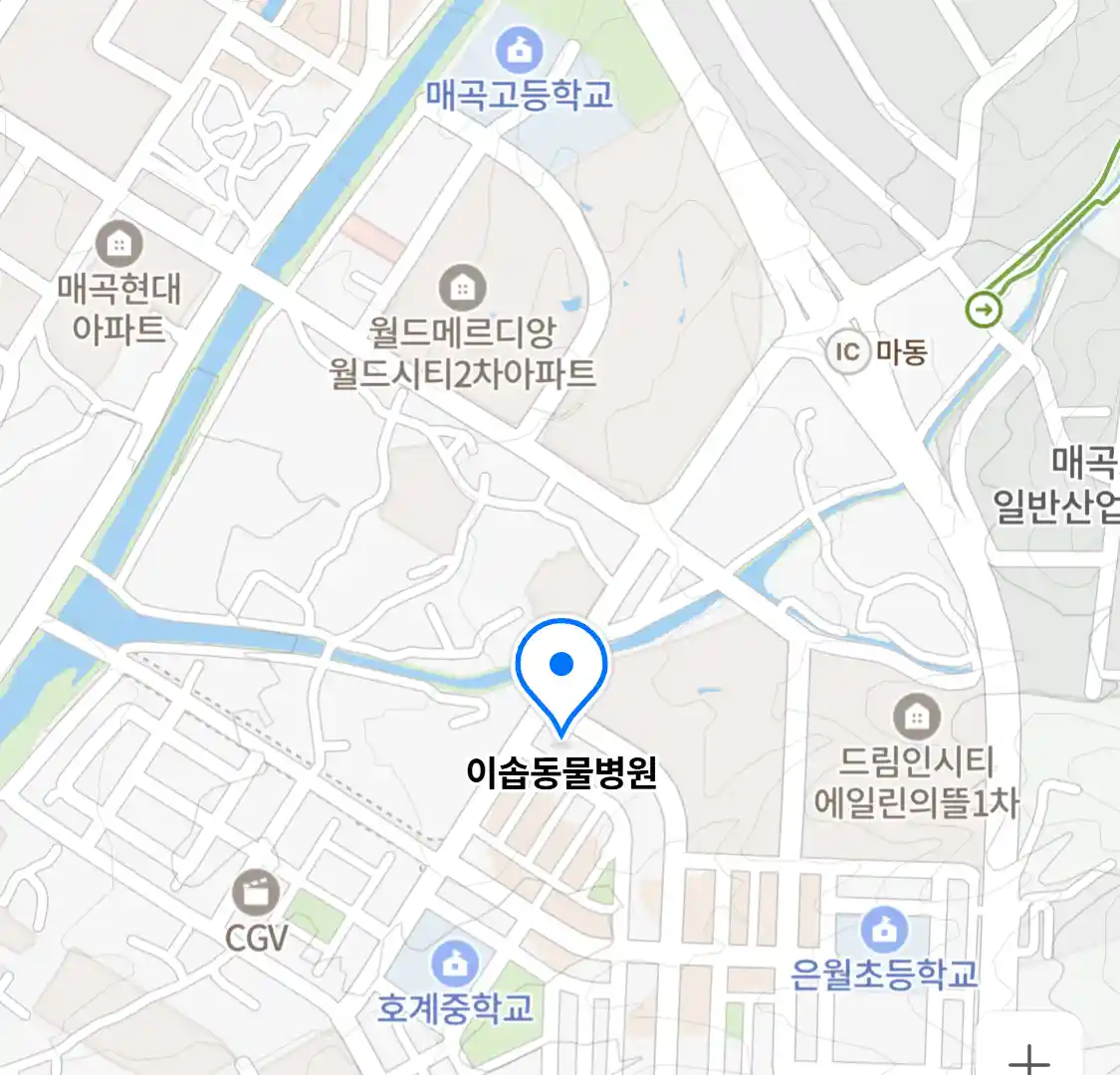This screenshot has height=1075, width=1120.
Task: Open the 월드메르디앙 월드시티2차아파트 marker
Action: pyautogui.click(x=462, y=289)
